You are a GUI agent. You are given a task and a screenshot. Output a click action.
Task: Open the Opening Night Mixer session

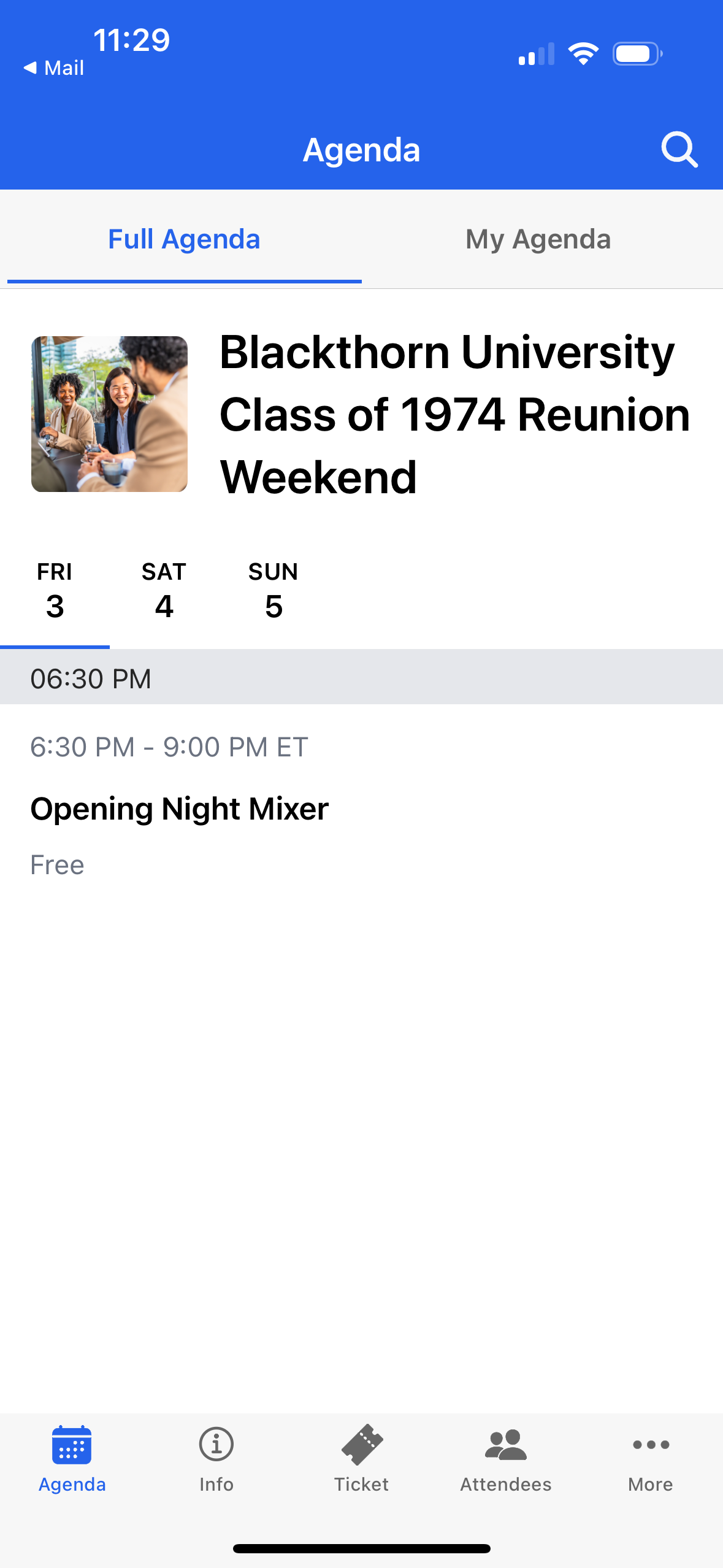[180, 809]
